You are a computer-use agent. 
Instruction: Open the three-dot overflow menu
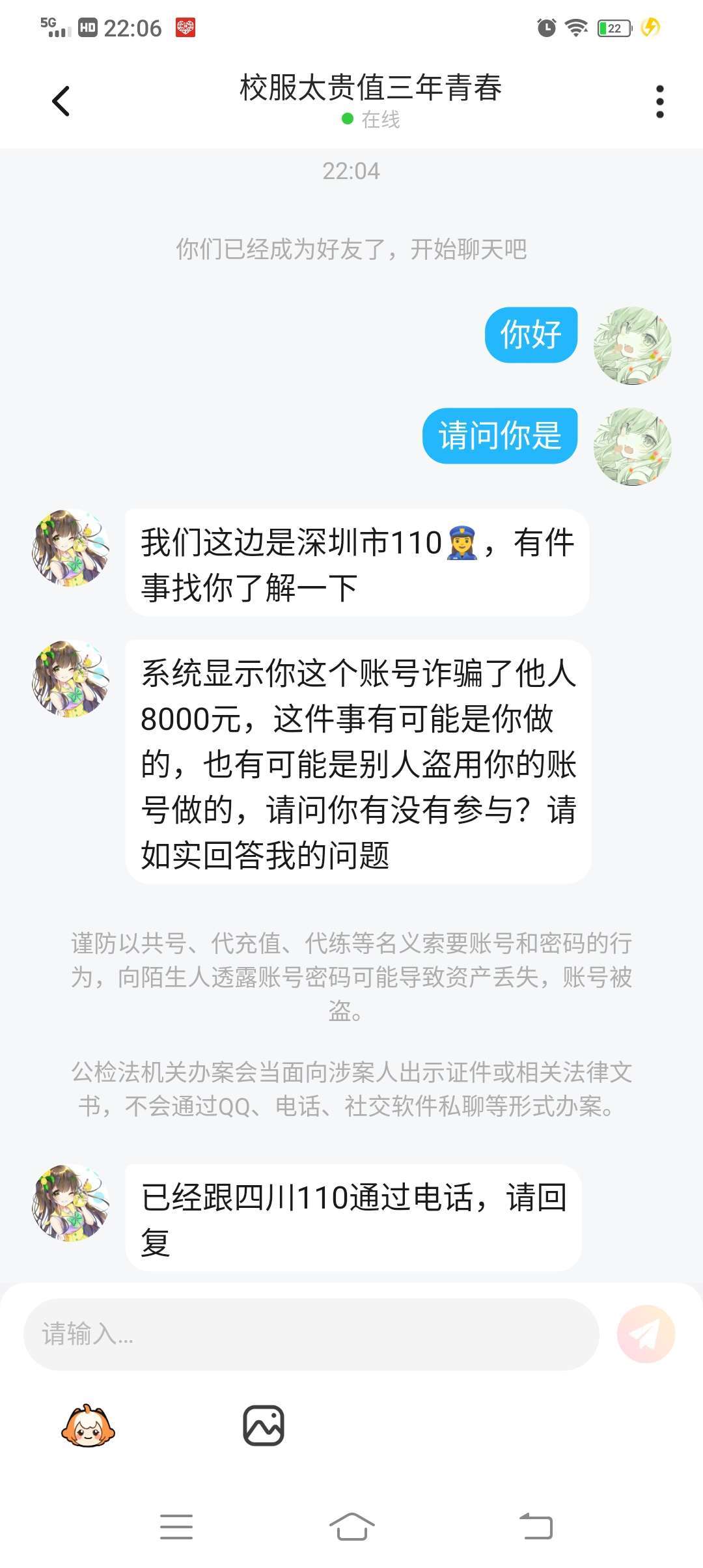[659, 102]
